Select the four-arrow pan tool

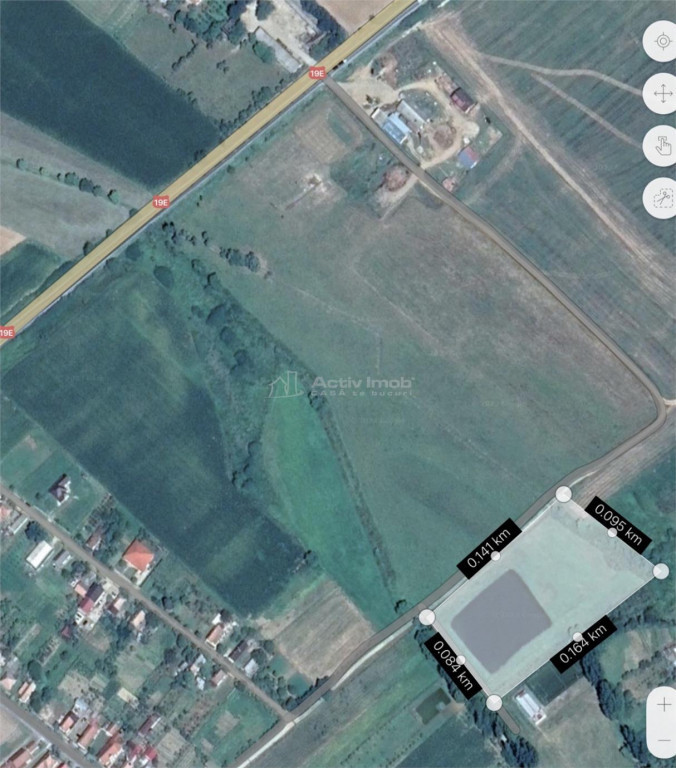pos(661,94)
